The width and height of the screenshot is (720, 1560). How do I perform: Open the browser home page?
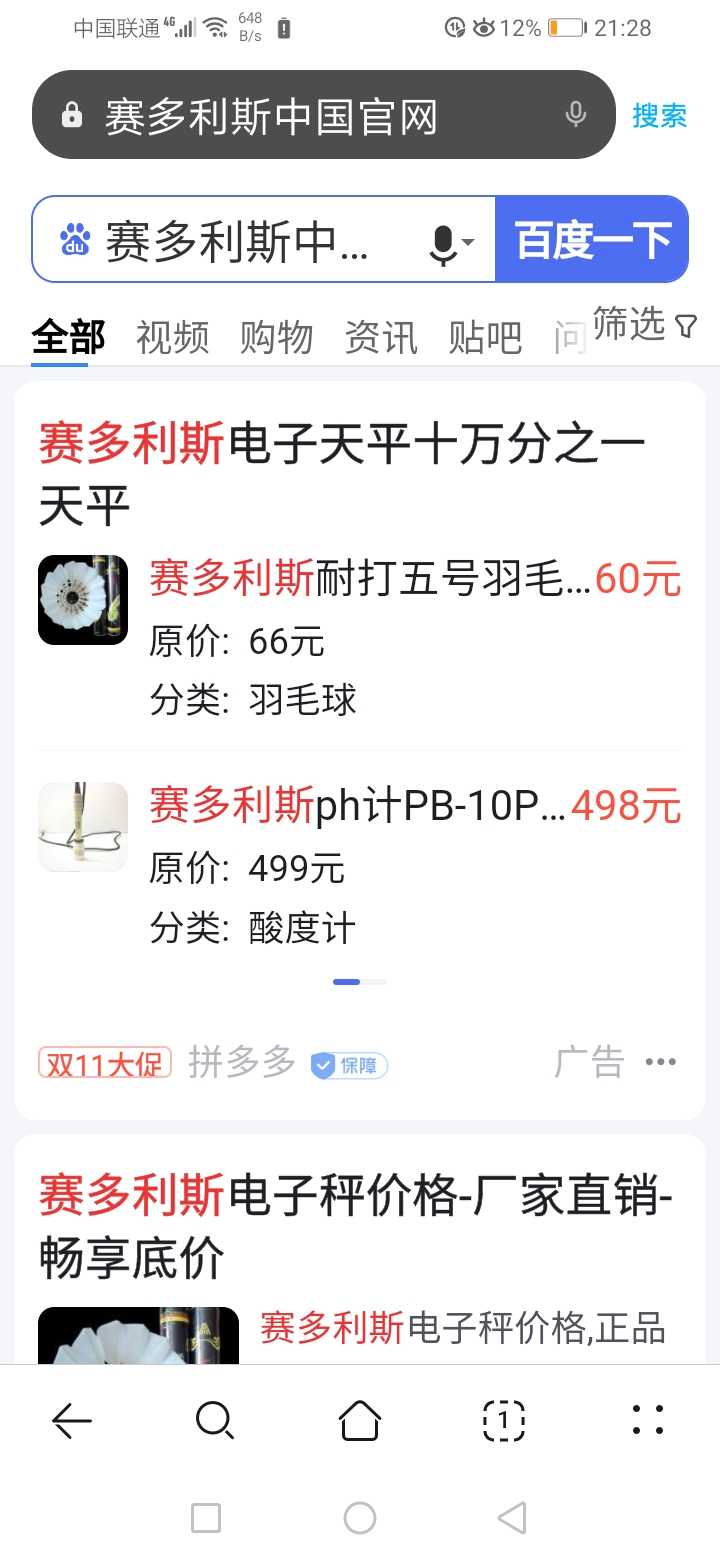(360, 1420)
